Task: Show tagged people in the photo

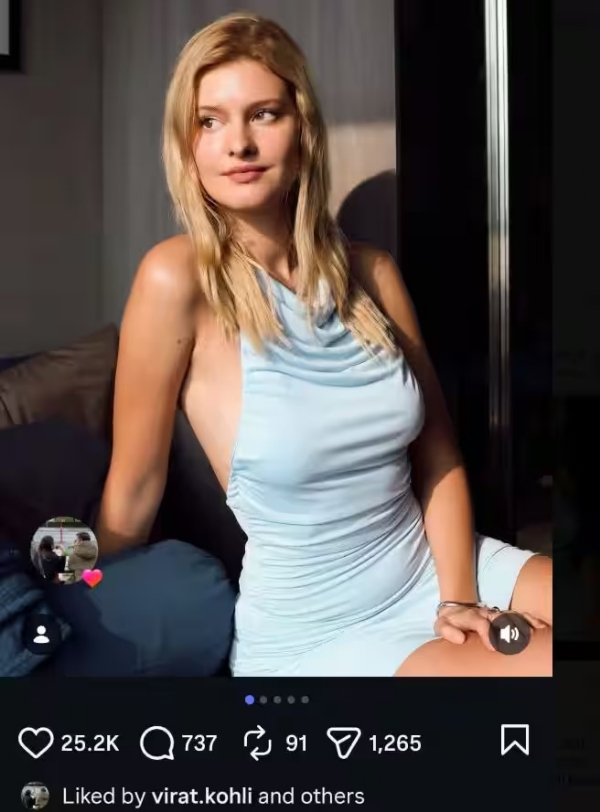Action: 41,634
